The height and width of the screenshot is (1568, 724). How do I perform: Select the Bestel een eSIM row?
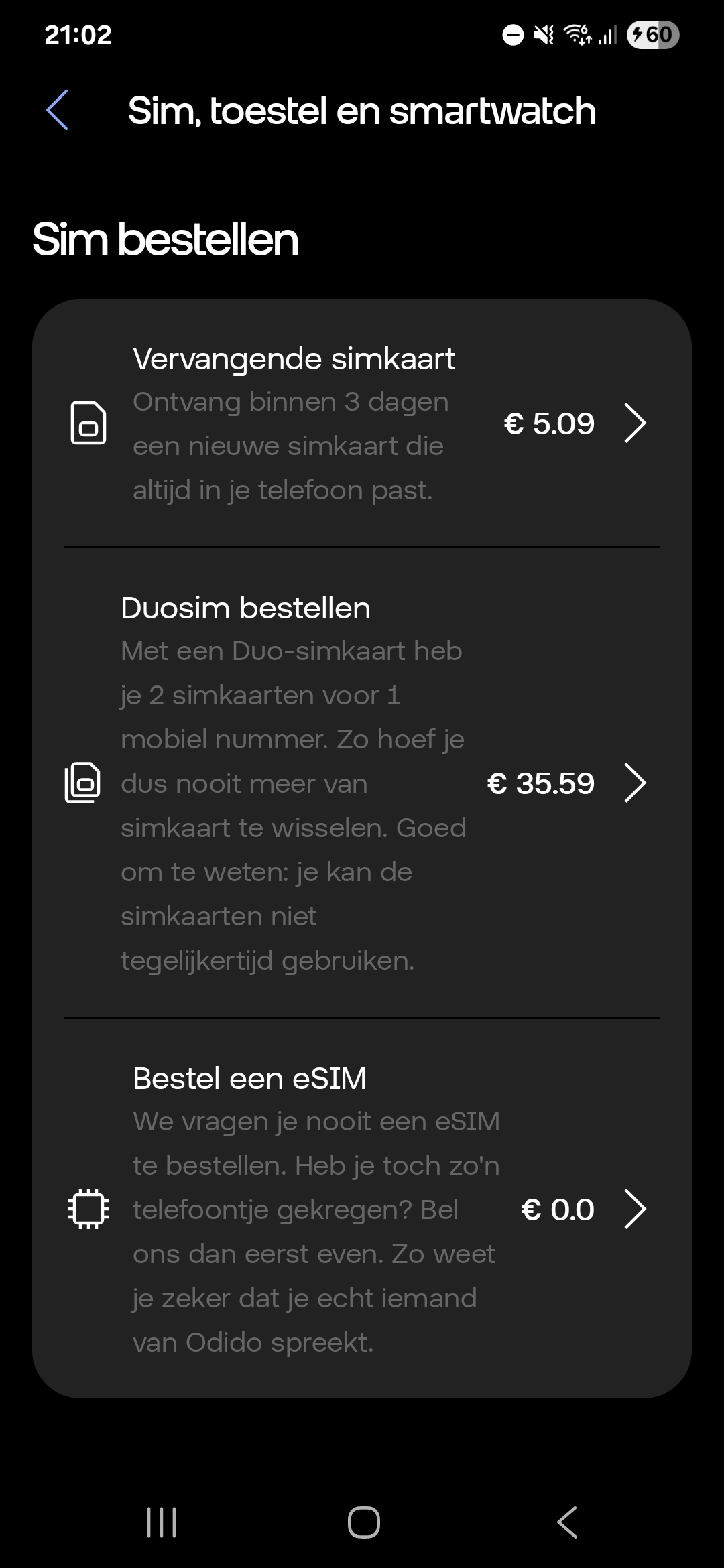[362, 1210]
